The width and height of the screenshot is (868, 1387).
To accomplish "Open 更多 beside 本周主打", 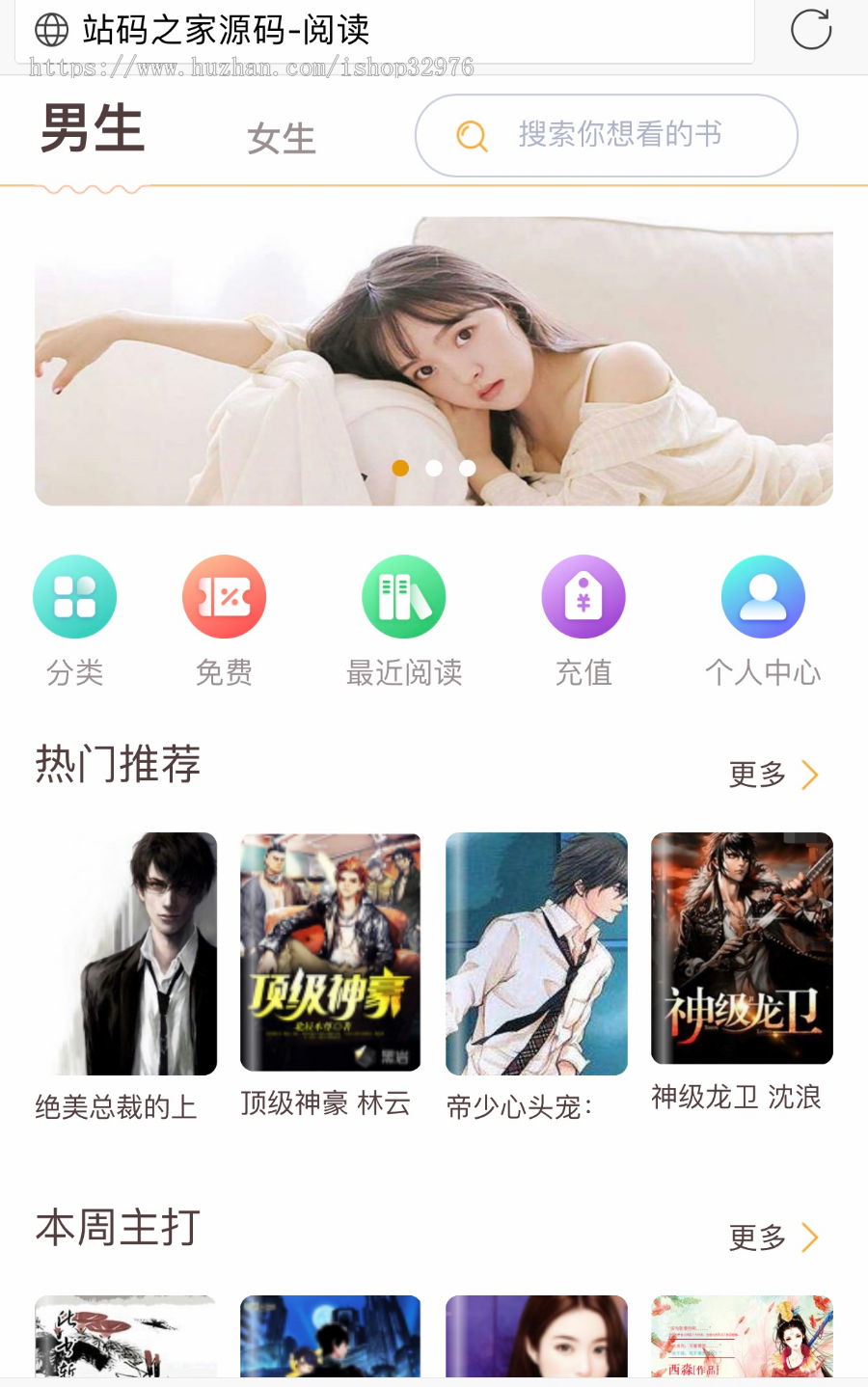I will (x=755, y=1237).
